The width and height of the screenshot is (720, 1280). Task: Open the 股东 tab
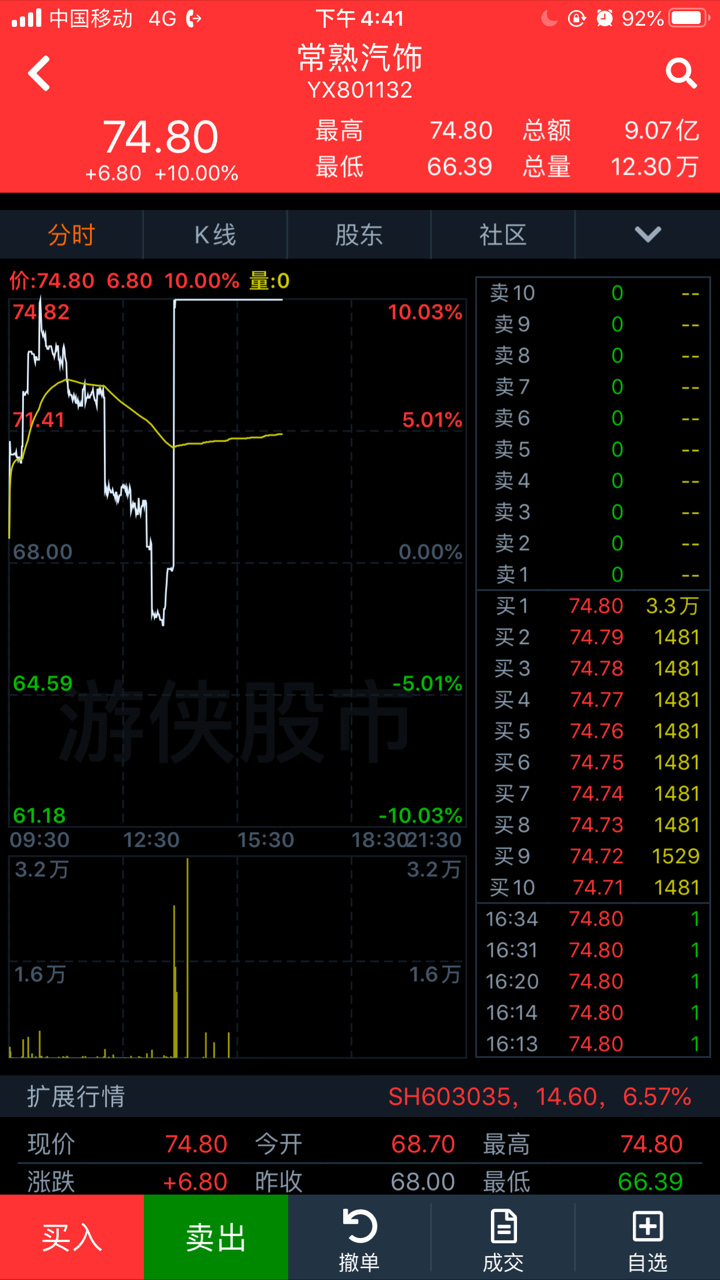pyautogui.click(x=359, y=235)
